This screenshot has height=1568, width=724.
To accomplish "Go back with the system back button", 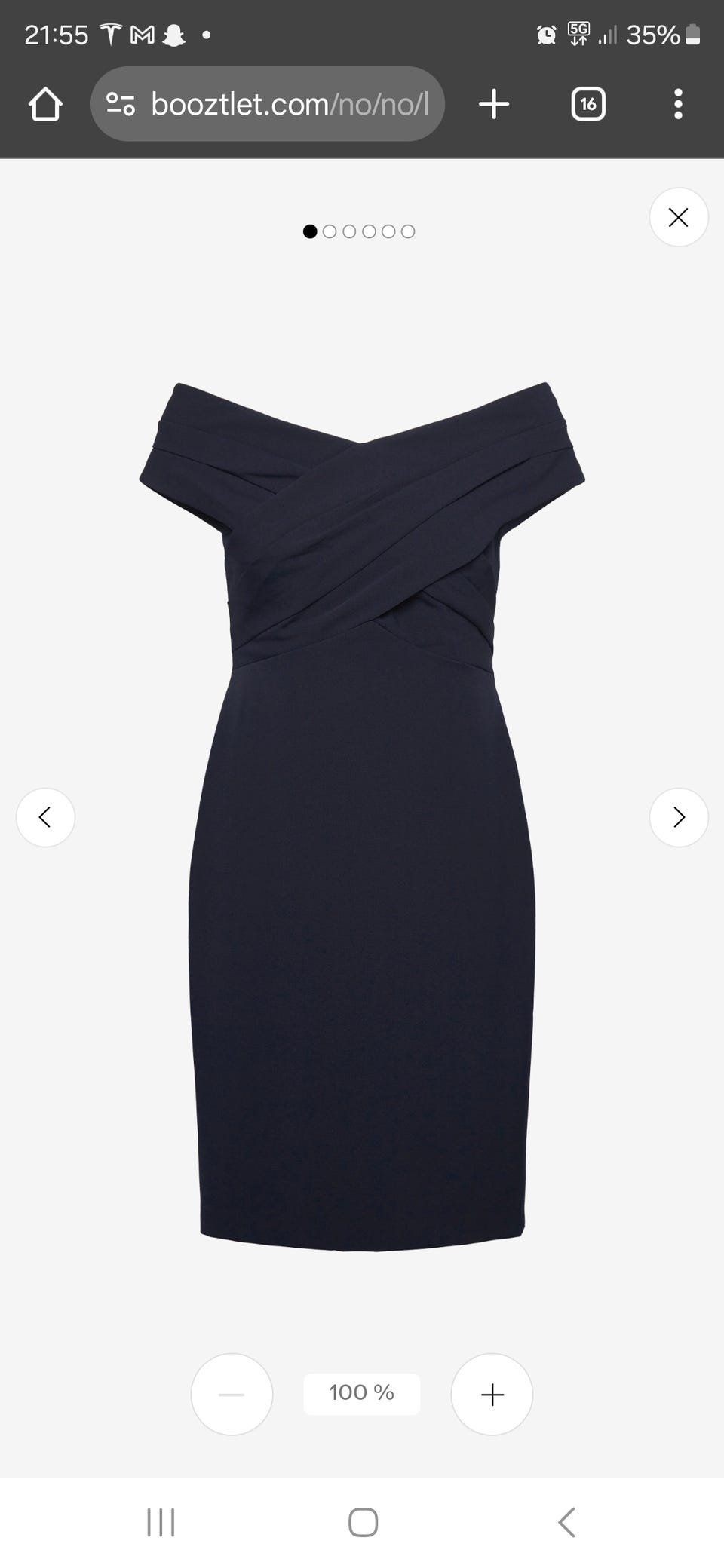I will (x=566, y=1522).
